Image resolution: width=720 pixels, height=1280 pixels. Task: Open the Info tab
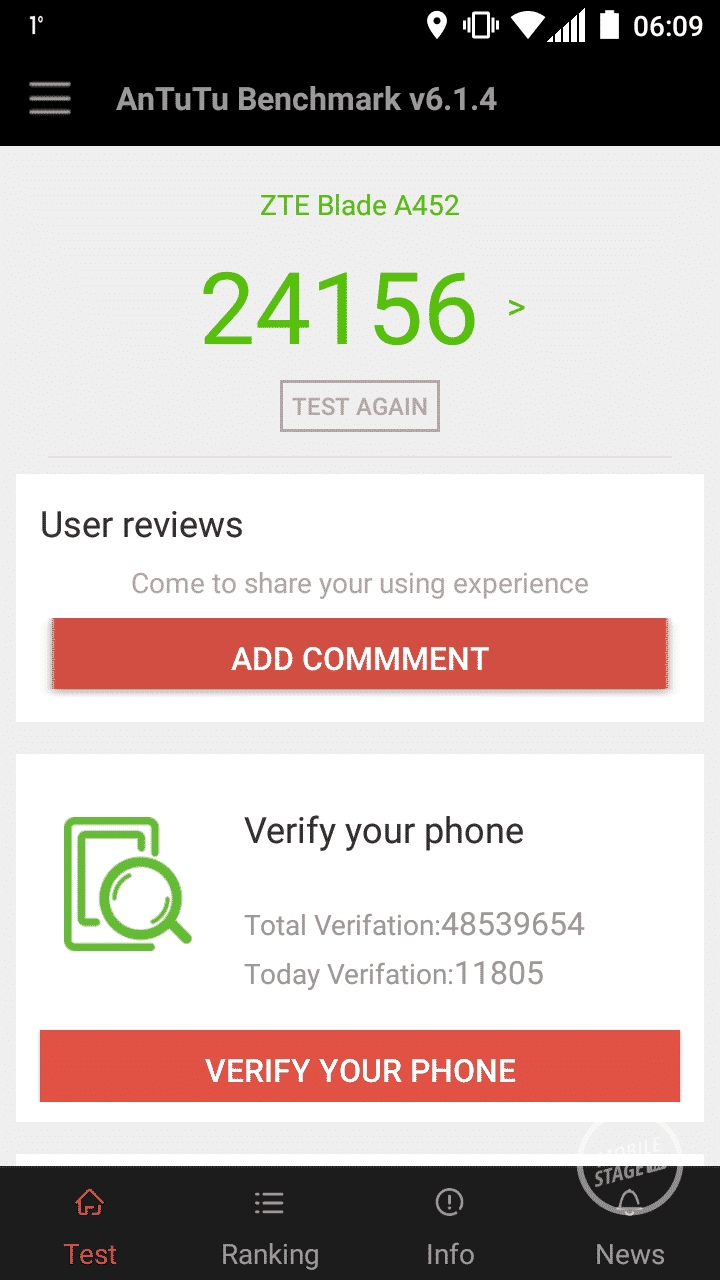[450, 1226]
